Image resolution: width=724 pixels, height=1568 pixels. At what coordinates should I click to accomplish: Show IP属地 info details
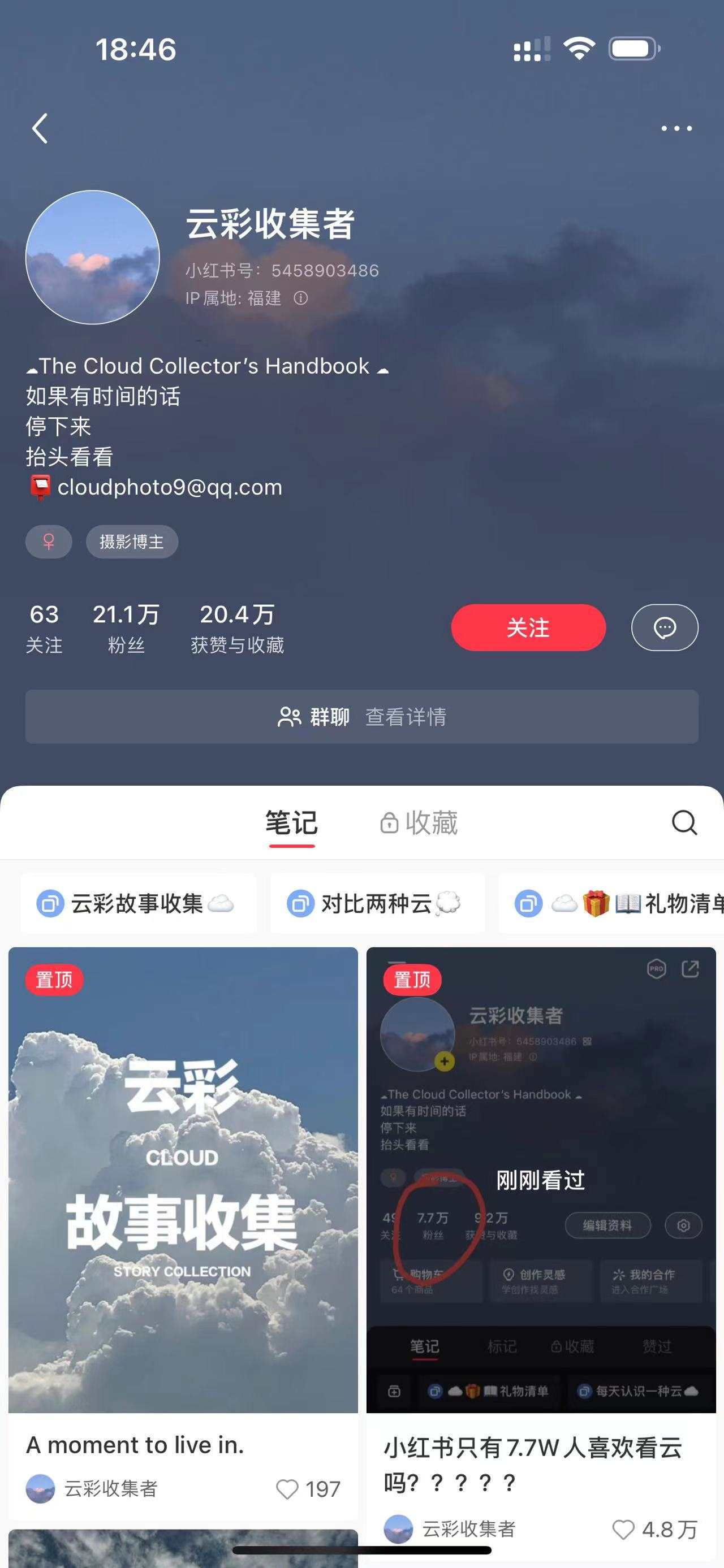click(x=301, y=298)
